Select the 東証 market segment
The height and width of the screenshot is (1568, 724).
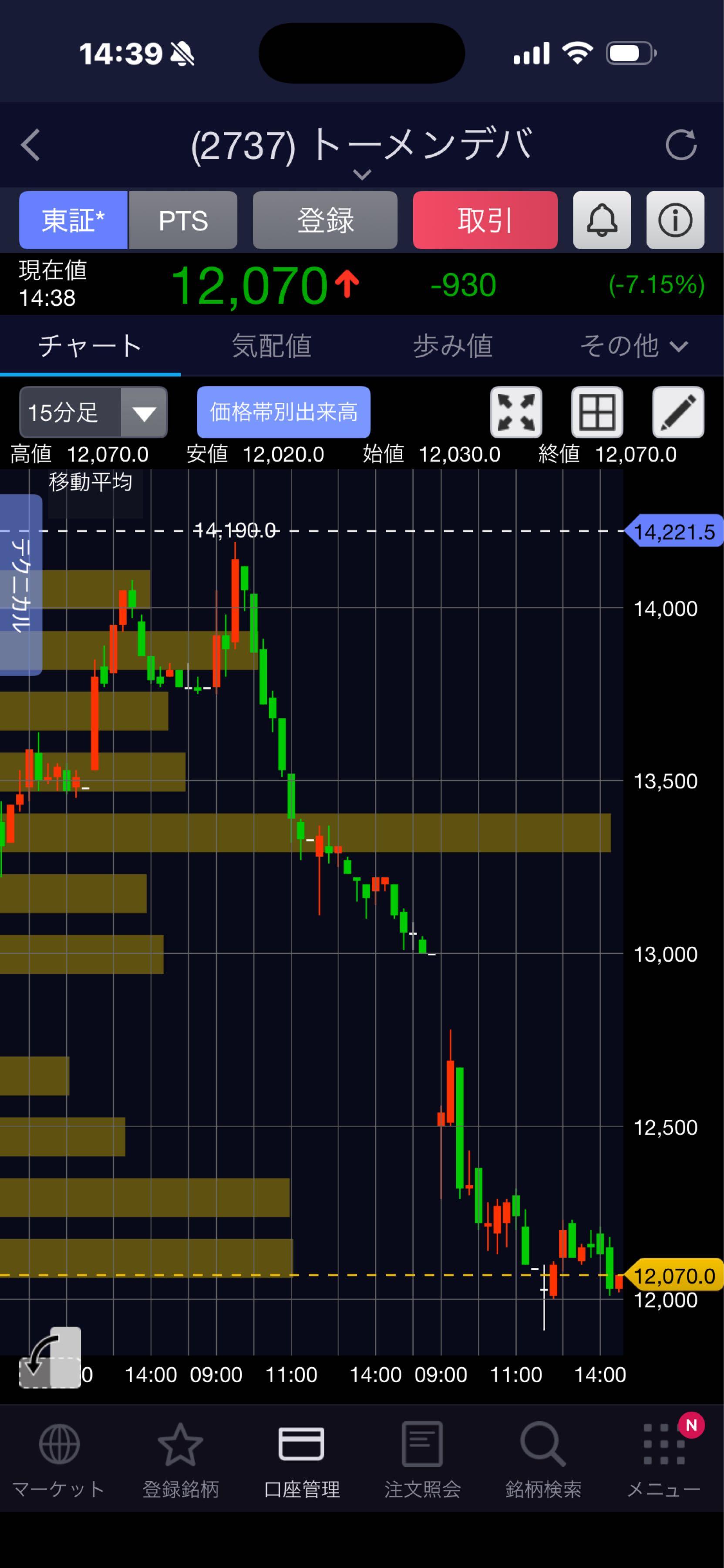pos(74,220)
